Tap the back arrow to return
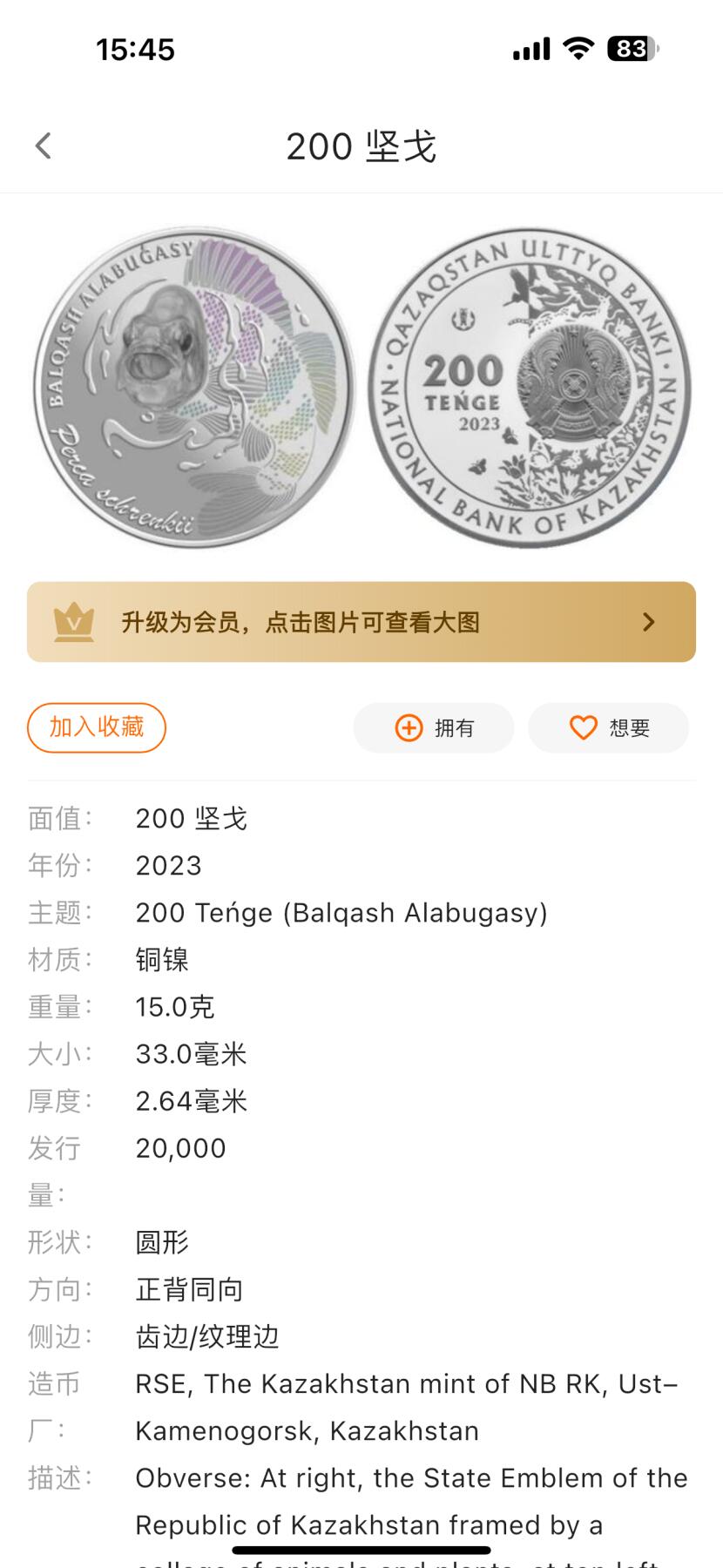This screenshot has height=1568, width=723. click(43, 145)
